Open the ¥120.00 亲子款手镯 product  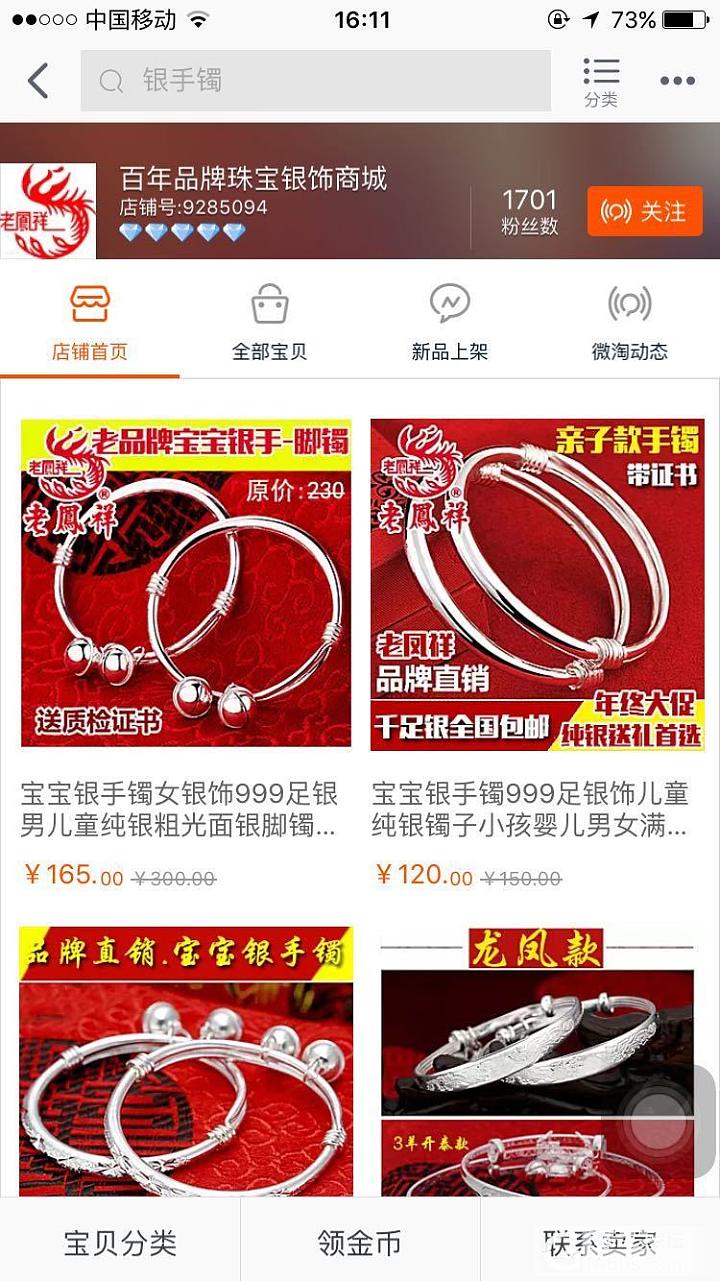pyautogui.click(x=537, y=585)
